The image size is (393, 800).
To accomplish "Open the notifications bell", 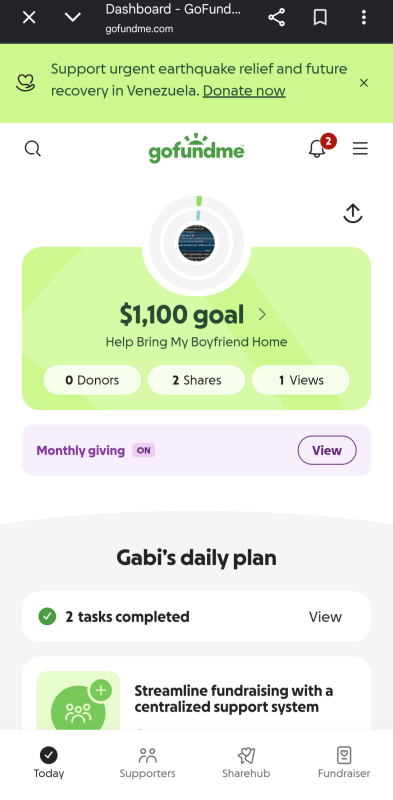I will [317, 148].
